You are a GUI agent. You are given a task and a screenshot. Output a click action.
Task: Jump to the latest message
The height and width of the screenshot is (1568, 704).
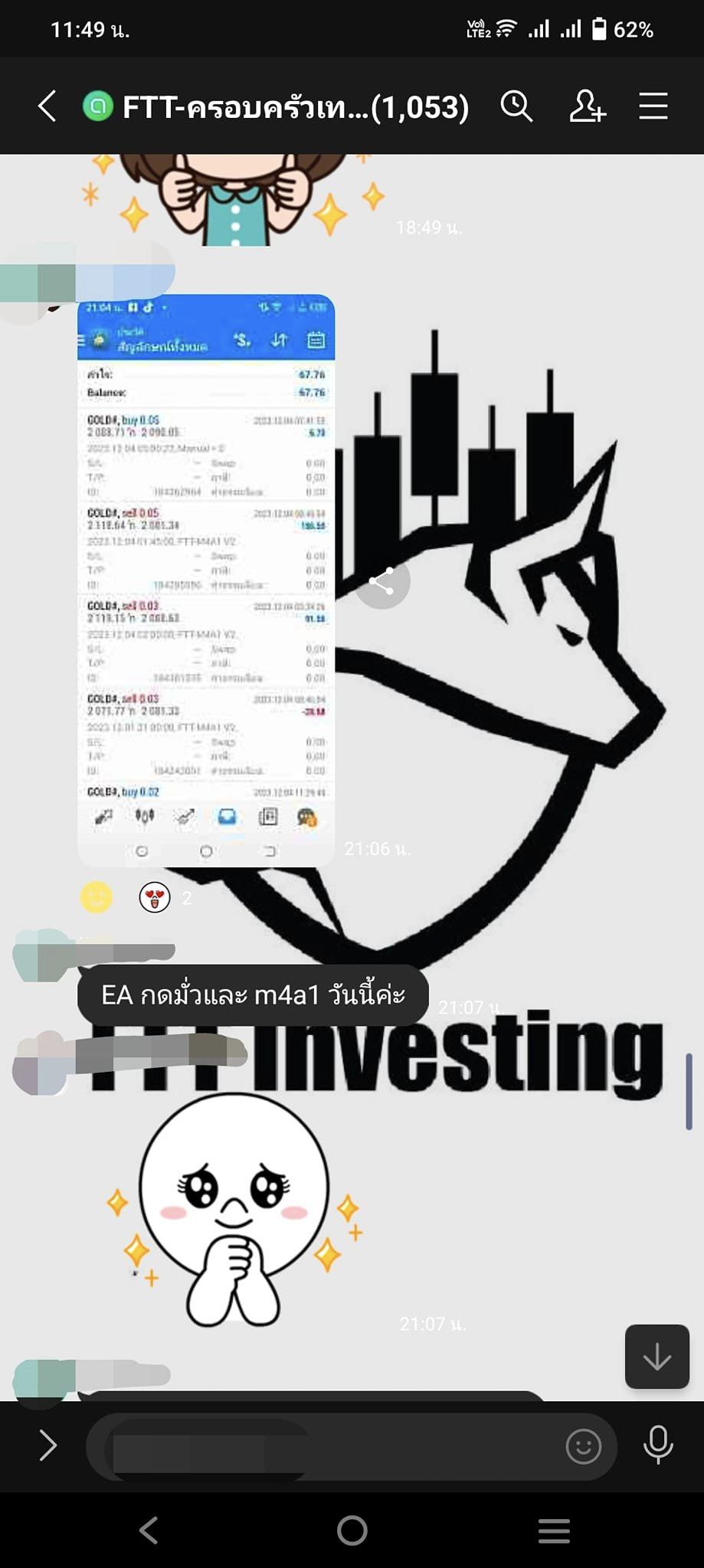657,1357
